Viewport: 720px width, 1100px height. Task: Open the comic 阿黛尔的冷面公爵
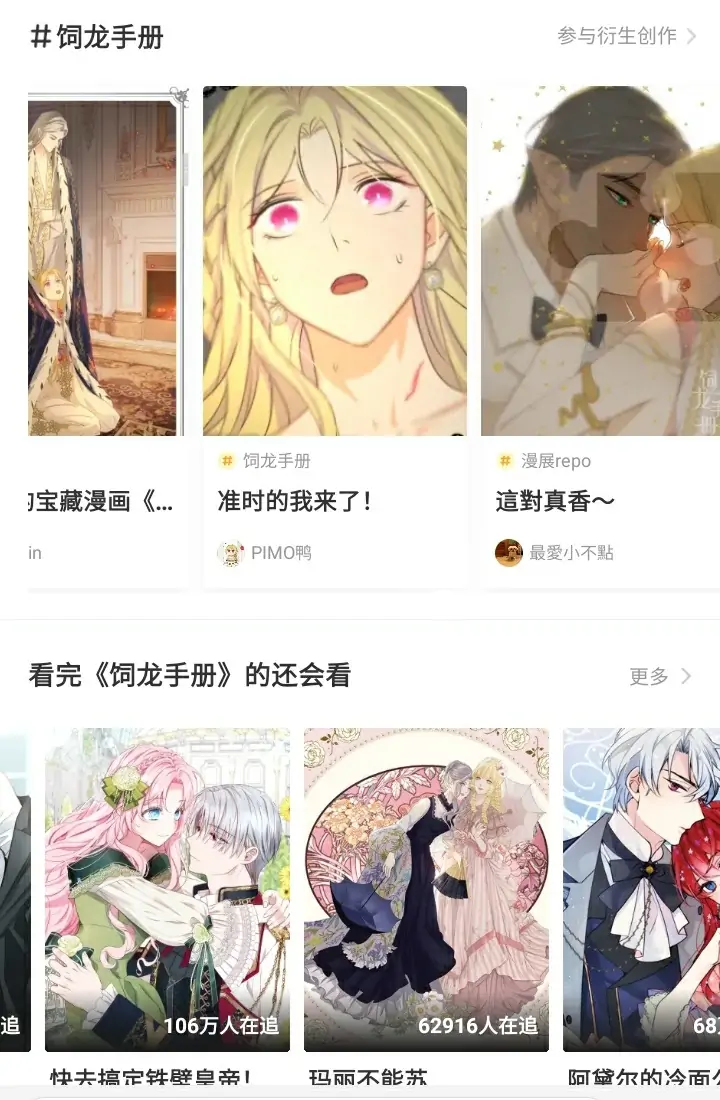coord(641,889)
